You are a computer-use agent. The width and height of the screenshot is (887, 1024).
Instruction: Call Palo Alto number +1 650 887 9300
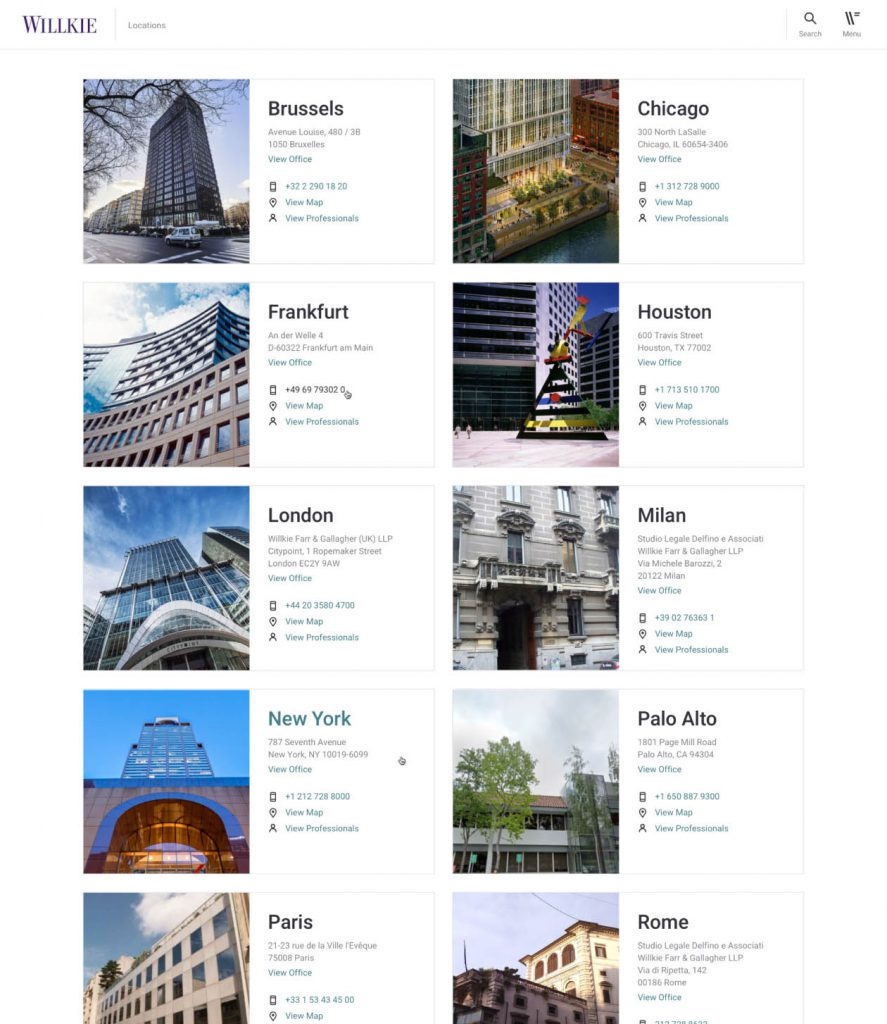point(687,797)
